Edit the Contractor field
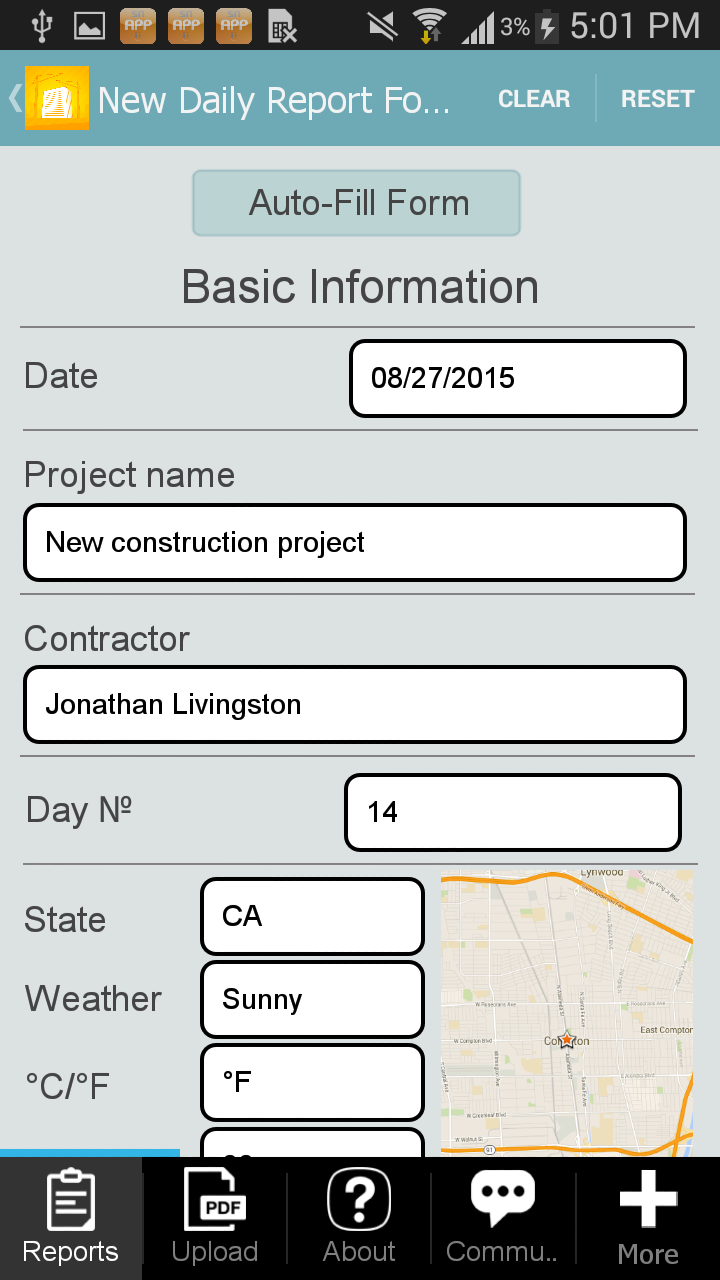 point(355,705)
